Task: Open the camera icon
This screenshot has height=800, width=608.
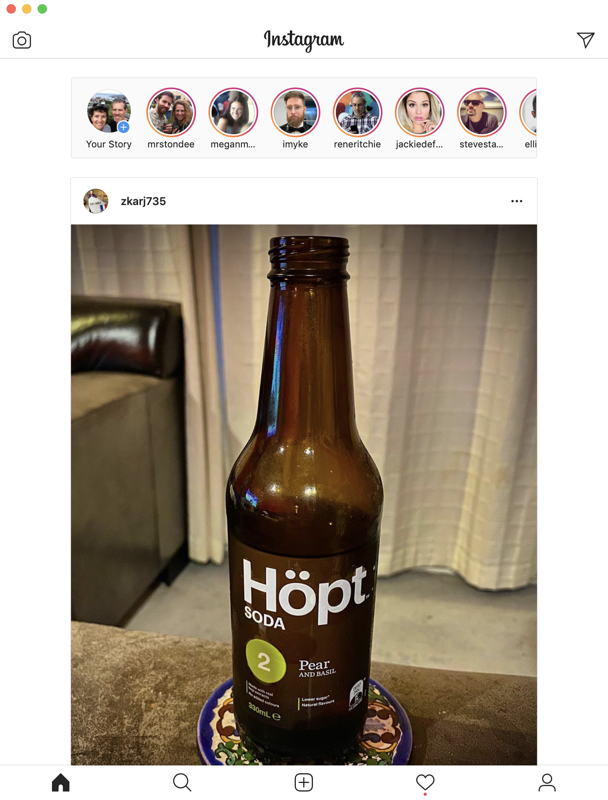Action: pos(22,40)
